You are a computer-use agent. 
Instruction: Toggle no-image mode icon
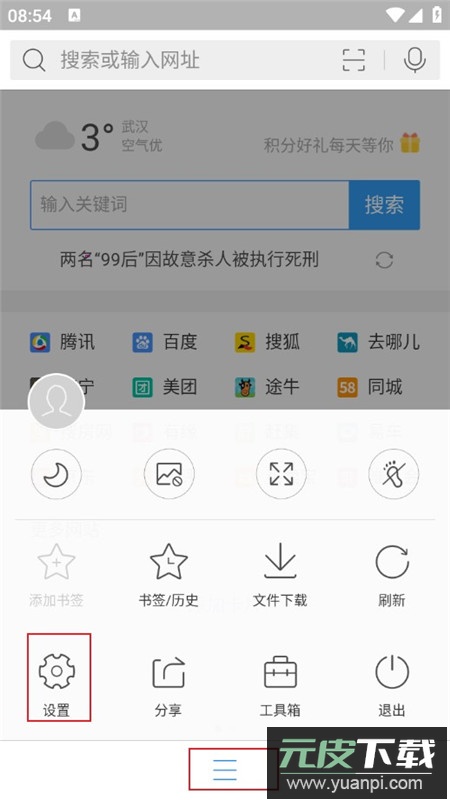(169, 474)
